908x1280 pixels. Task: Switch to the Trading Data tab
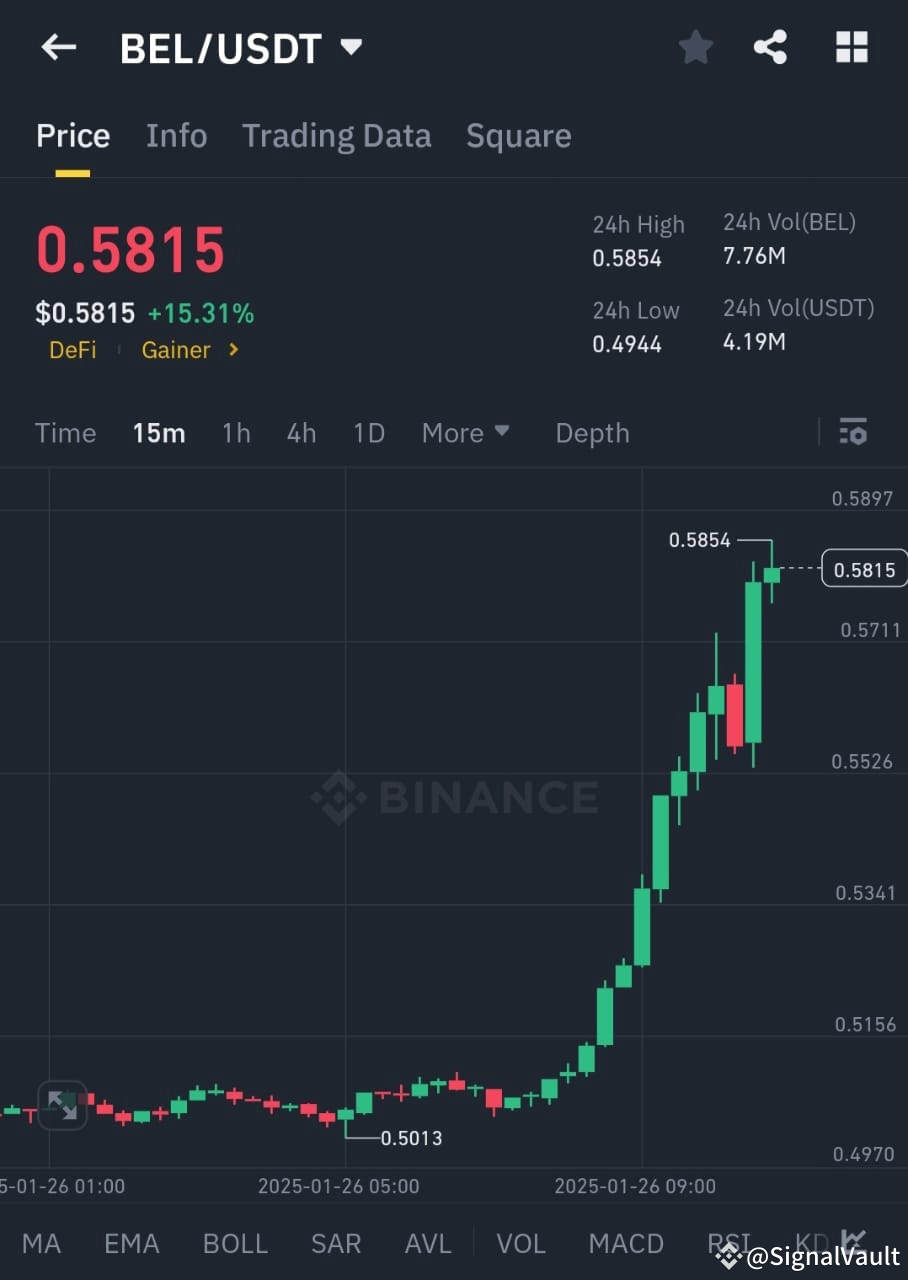click(x=336, y=135)
